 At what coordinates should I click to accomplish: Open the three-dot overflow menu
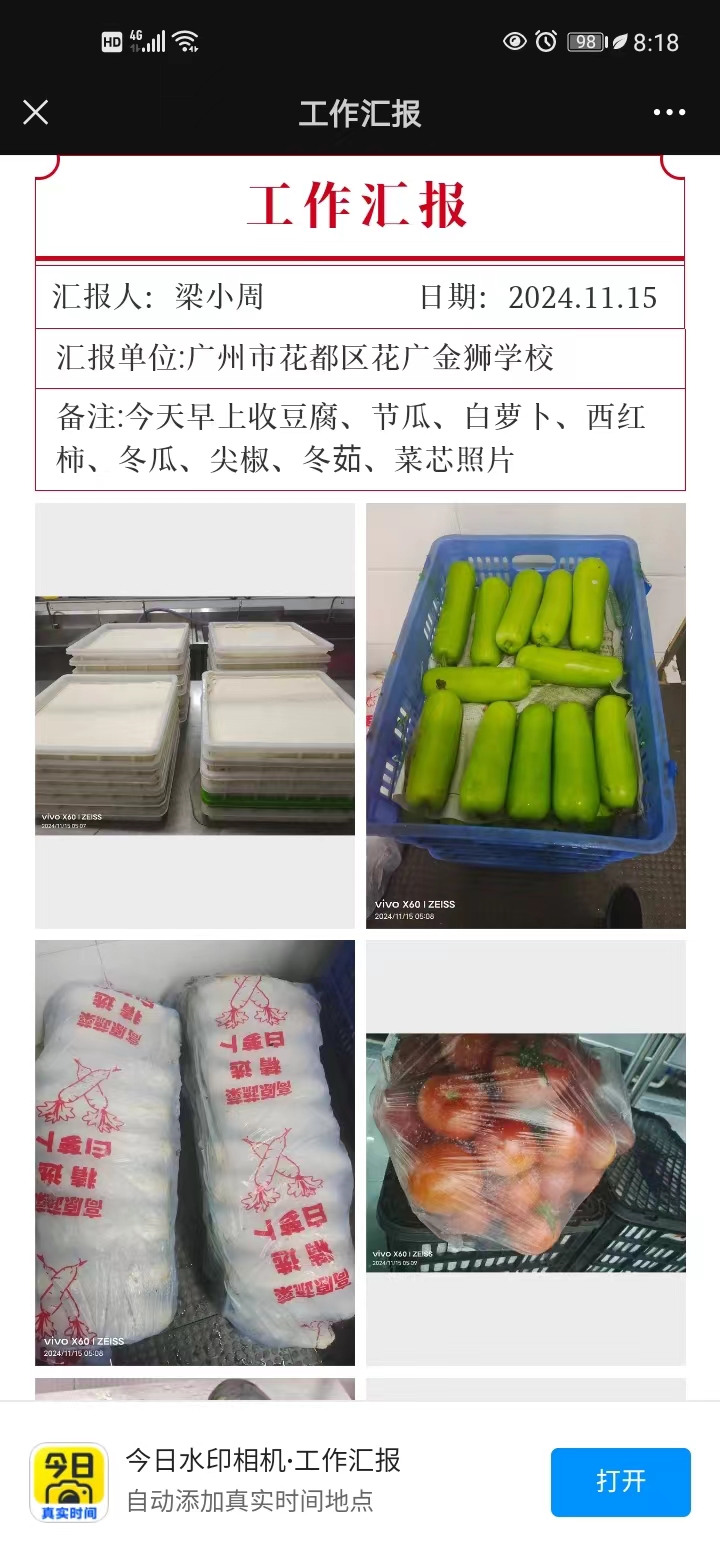click(x=669, y=112)
